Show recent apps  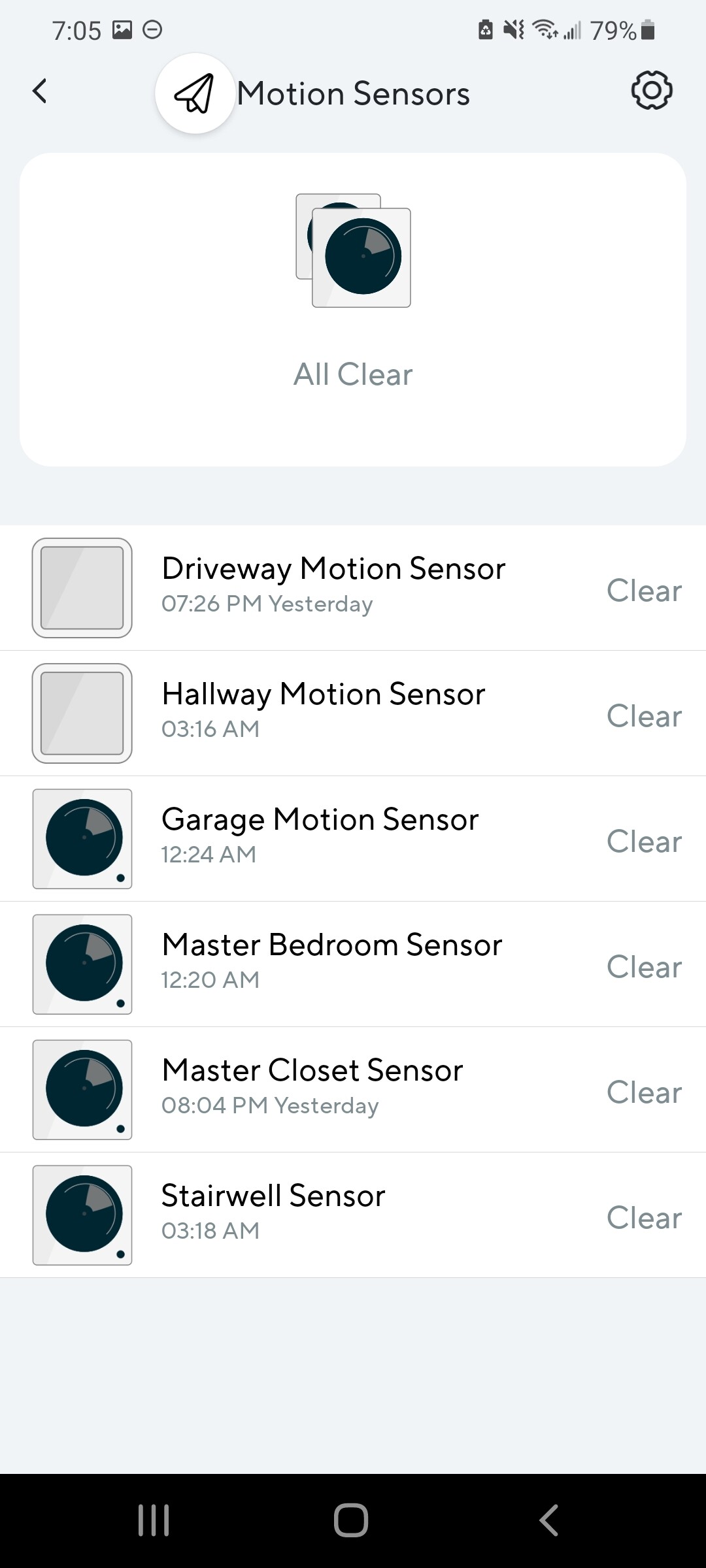click(154, 1520)
